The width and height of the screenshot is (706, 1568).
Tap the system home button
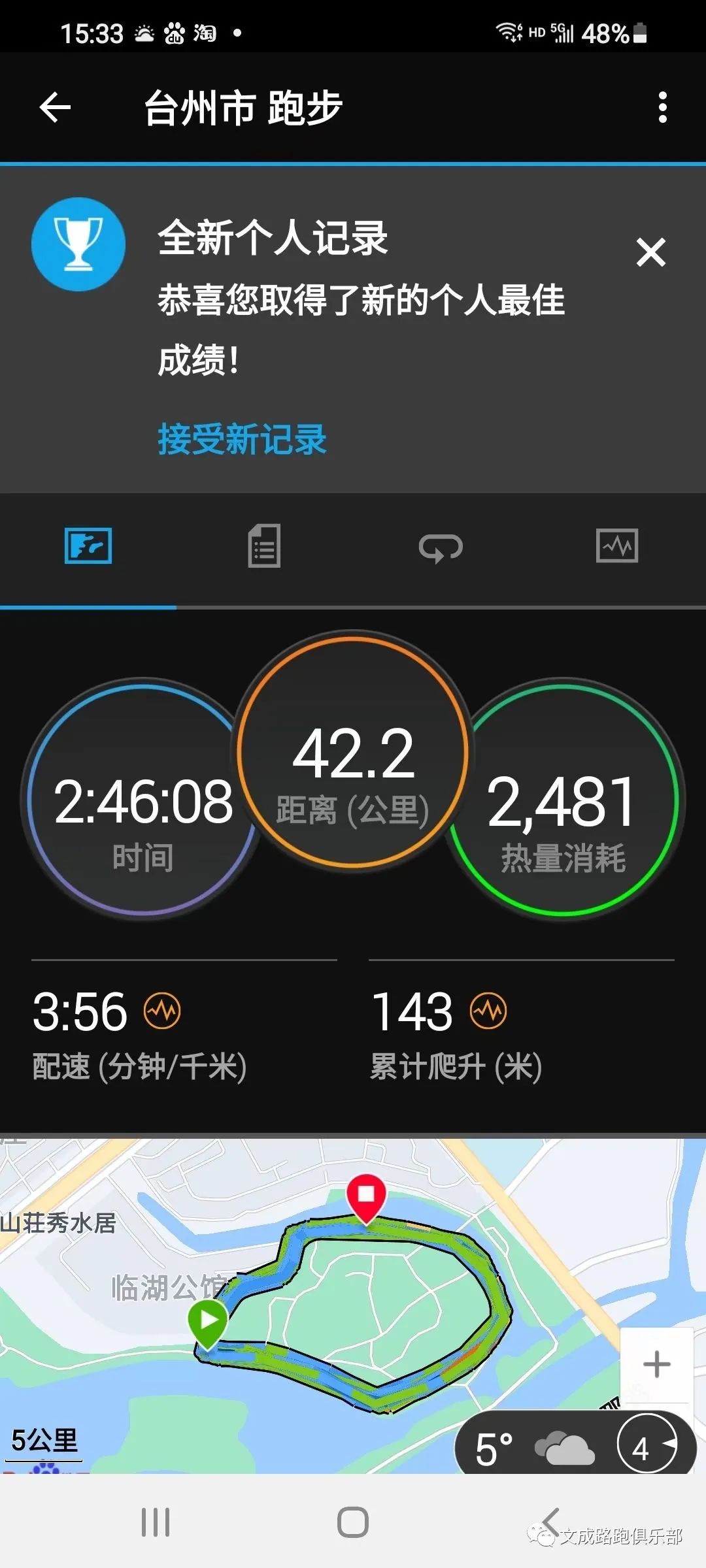click(x=353, y=1522)
